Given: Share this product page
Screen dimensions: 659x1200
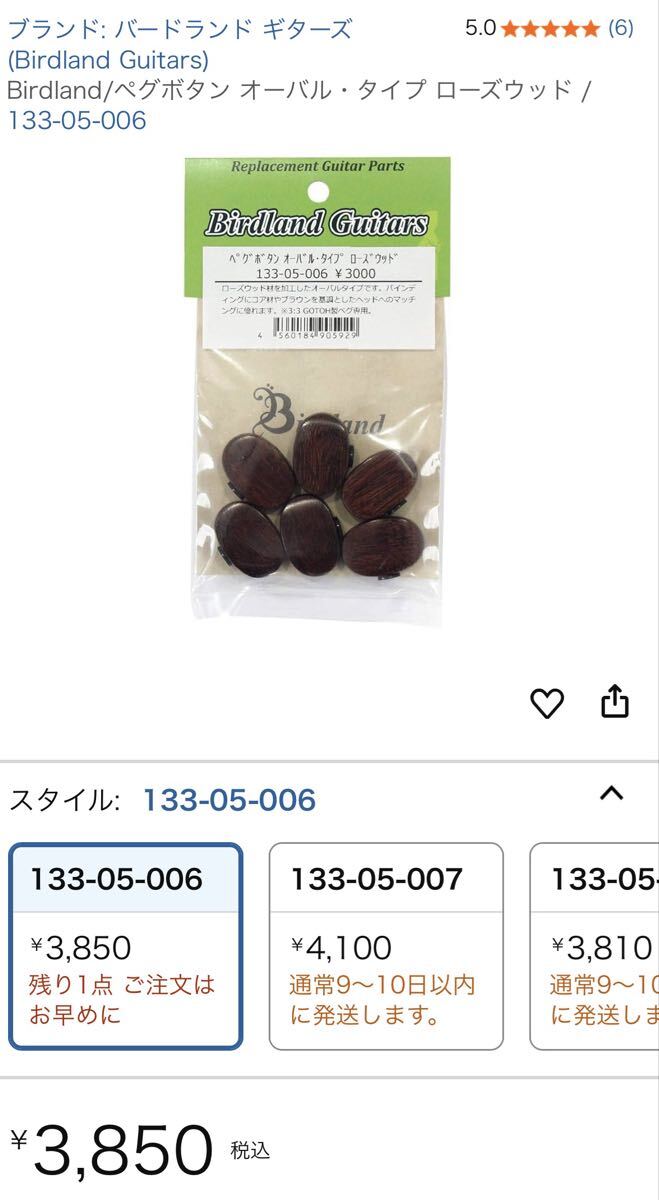Looking at the screenshot, I should coord(615,702).
